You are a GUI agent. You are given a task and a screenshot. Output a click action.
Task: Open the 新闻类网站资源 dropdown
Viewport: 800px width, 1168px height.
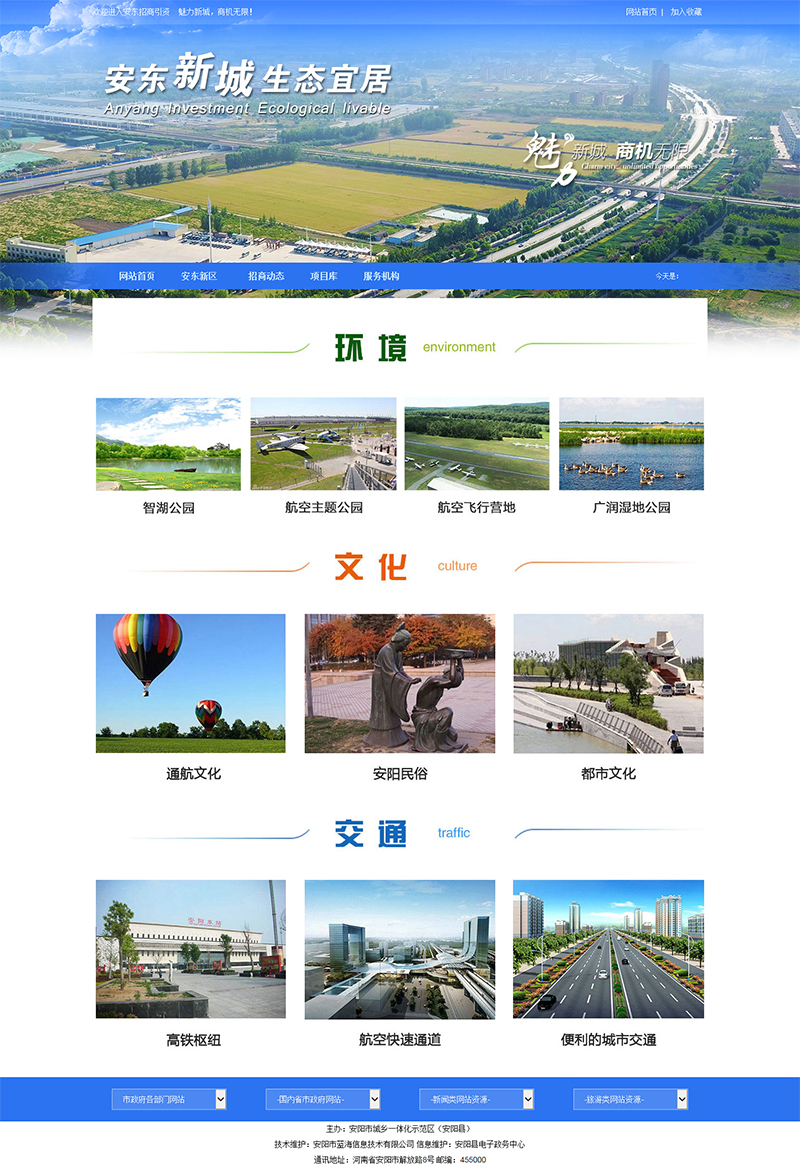(x=477, y=1099)
